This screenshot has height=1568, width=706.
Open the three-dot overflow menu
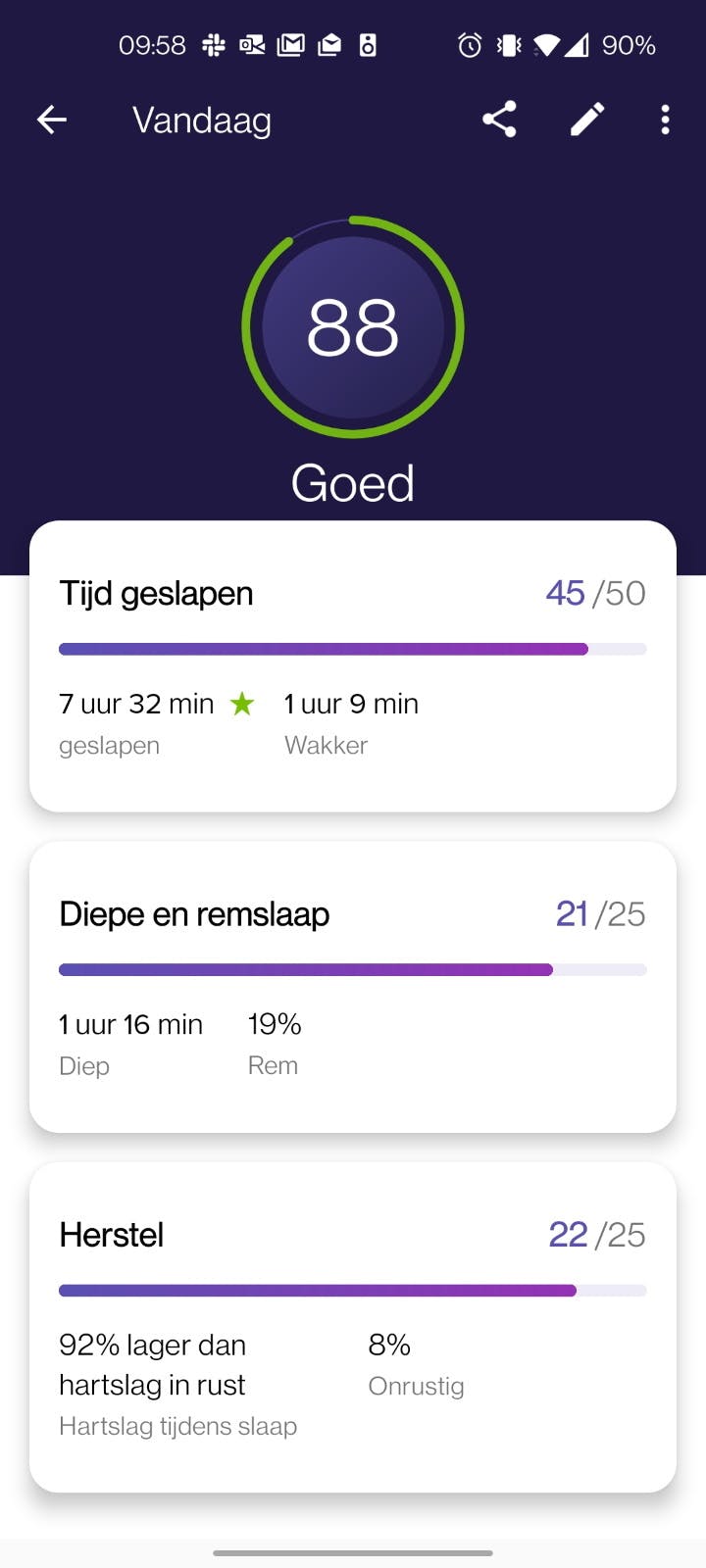tap(665, 120)
